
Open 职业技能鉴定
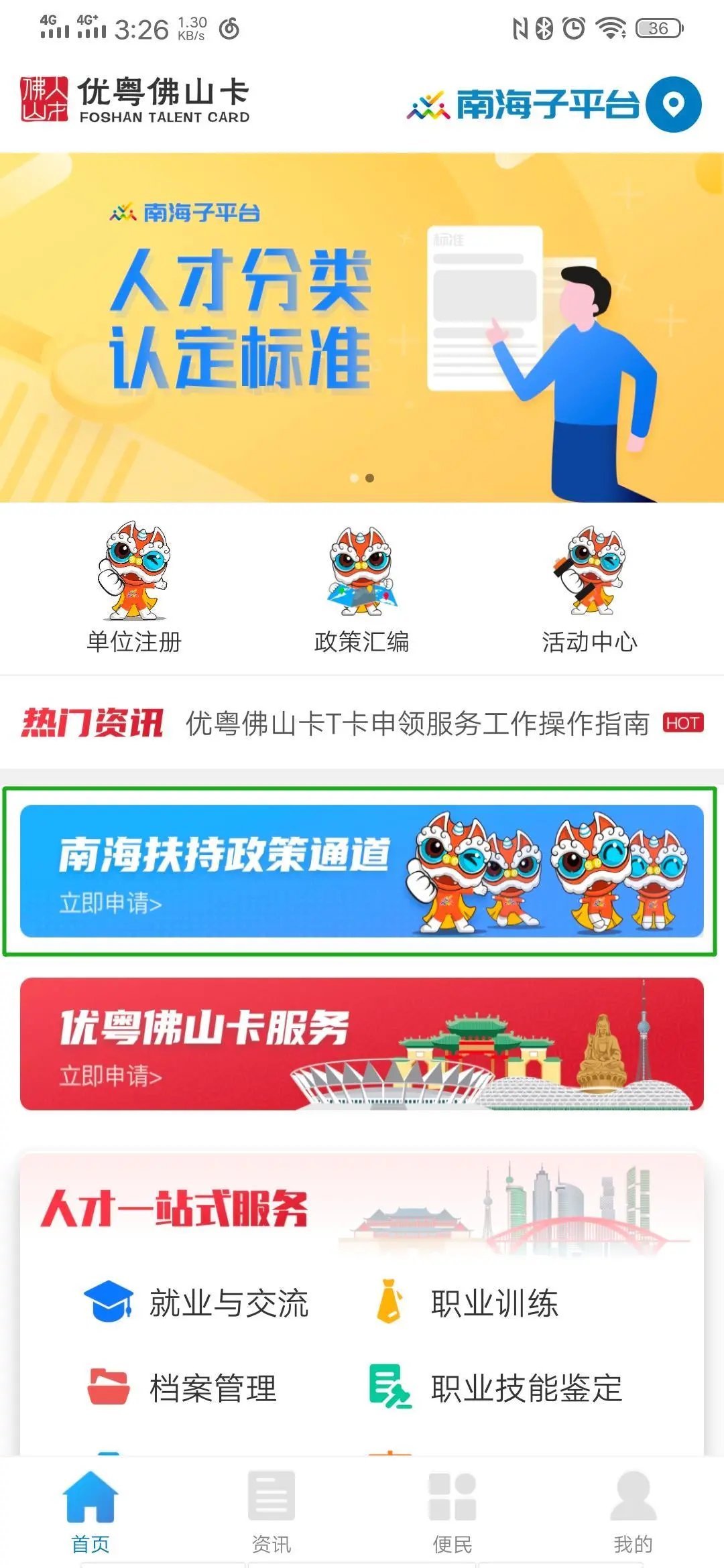coord(496,1388)
